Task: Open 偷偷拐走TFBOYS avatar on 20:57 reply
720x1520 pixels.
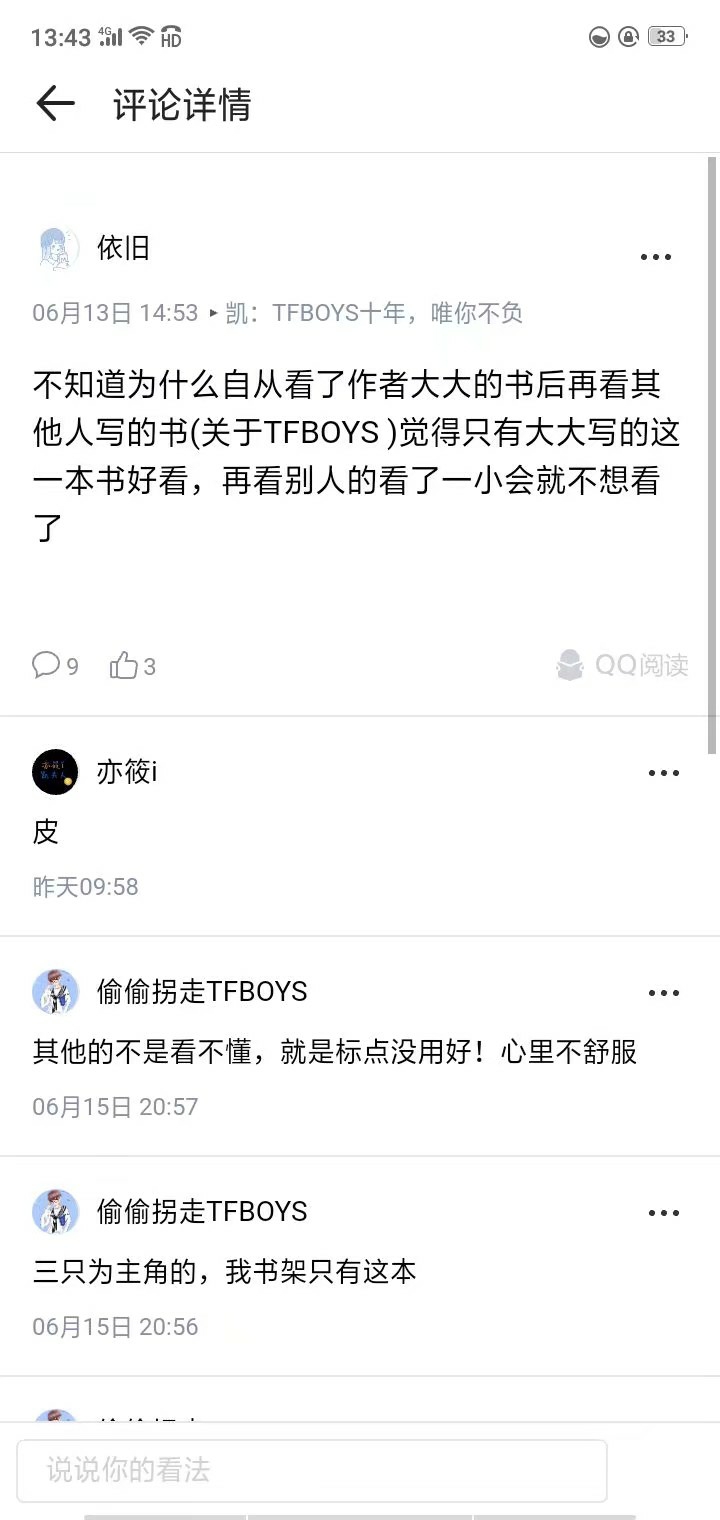Action: pos(55,992)
